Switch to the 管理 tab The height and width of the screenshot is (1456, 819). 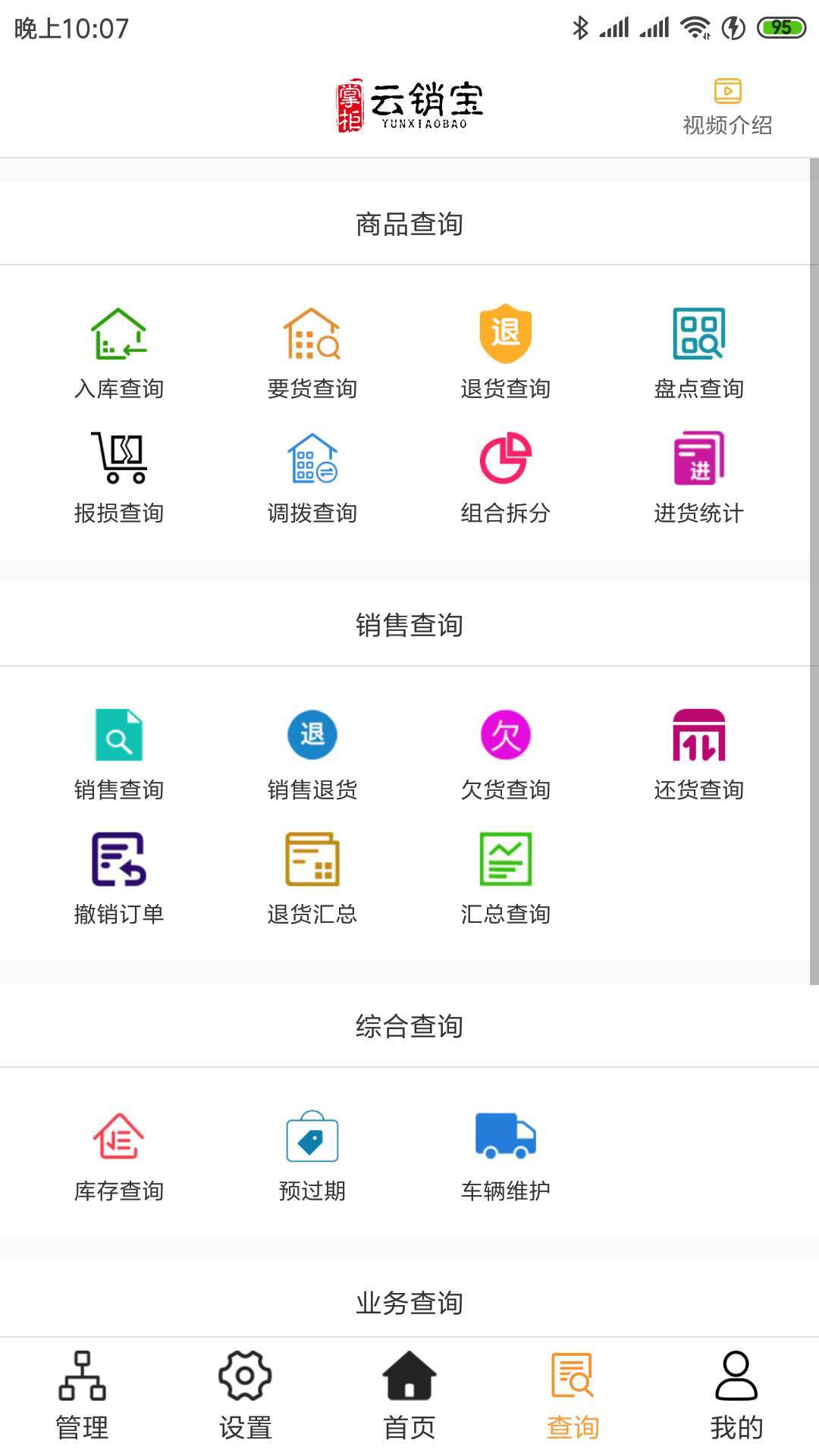(x=82, y=1395)
